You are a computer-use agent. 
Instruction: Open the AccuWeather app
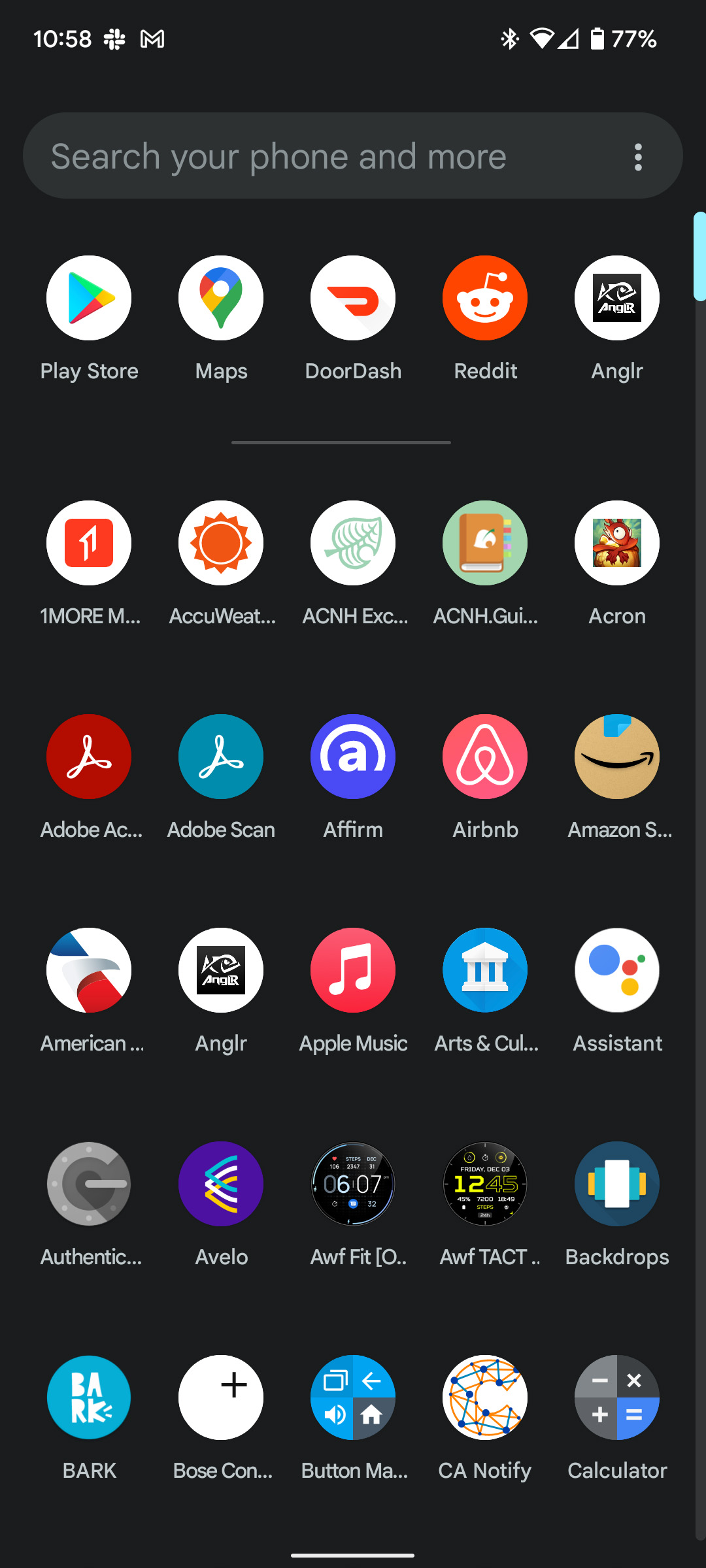221,544
